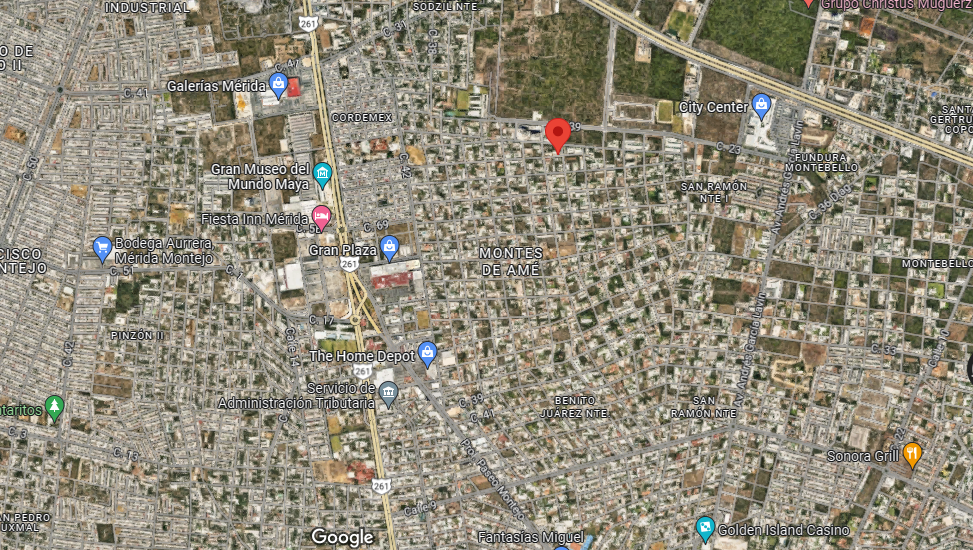Tap the red dropped location pin
The image size is (973, 550).
coord(558,135)
